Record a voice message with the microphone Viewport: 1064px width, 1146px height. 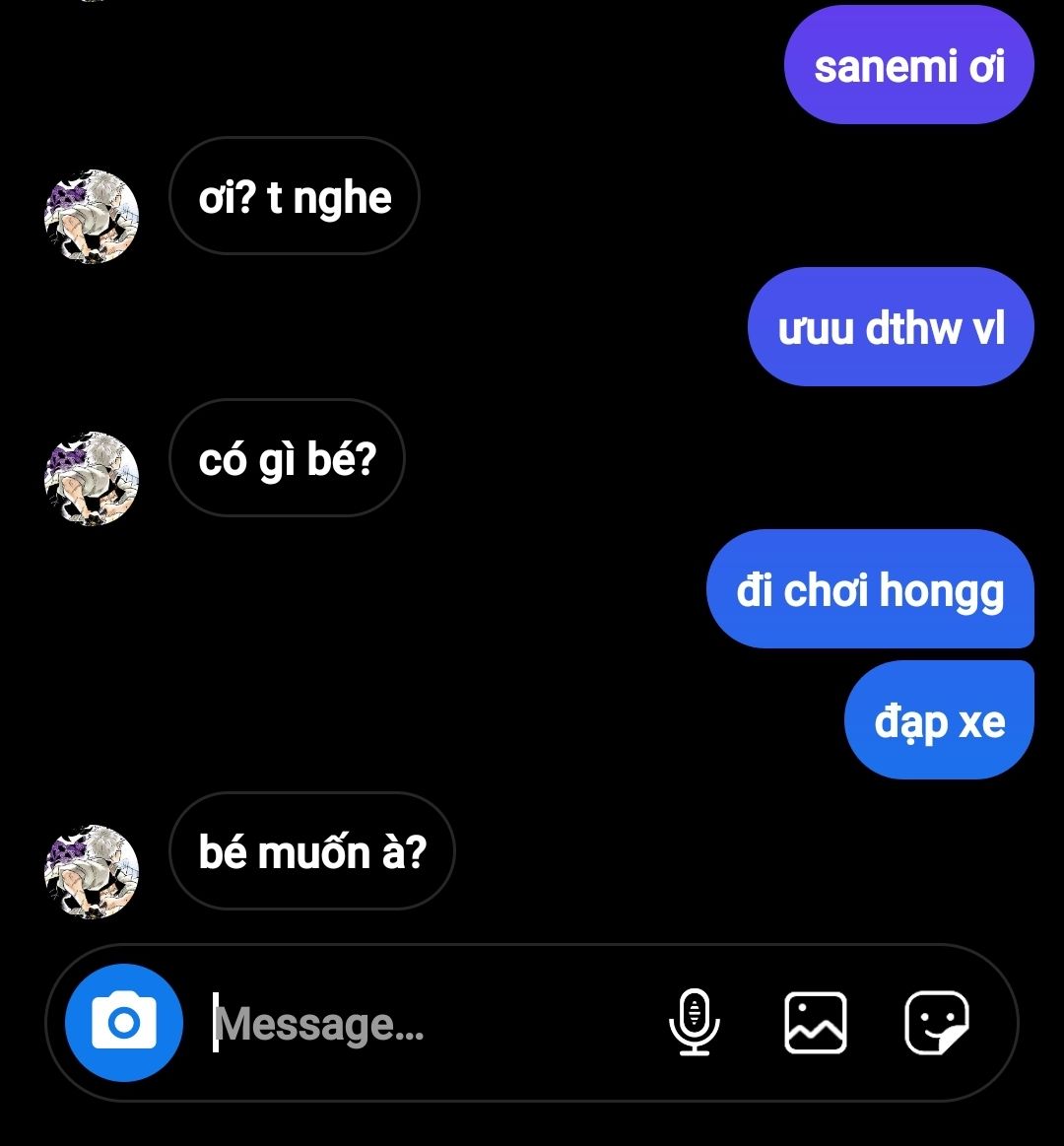click(x=695, y=1022)
